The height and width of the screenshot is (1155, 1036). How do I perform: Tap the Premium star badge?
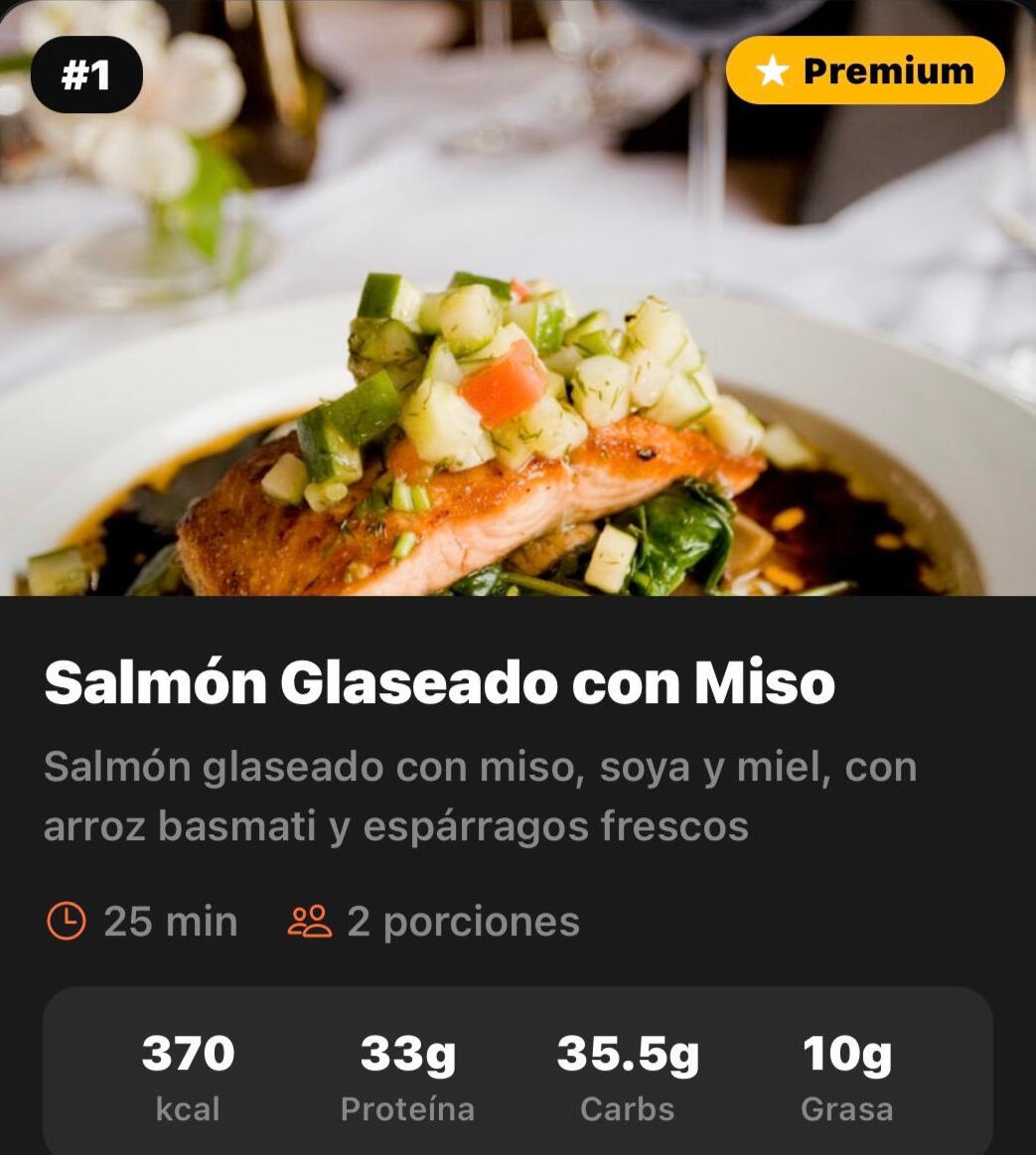point(865,72)
